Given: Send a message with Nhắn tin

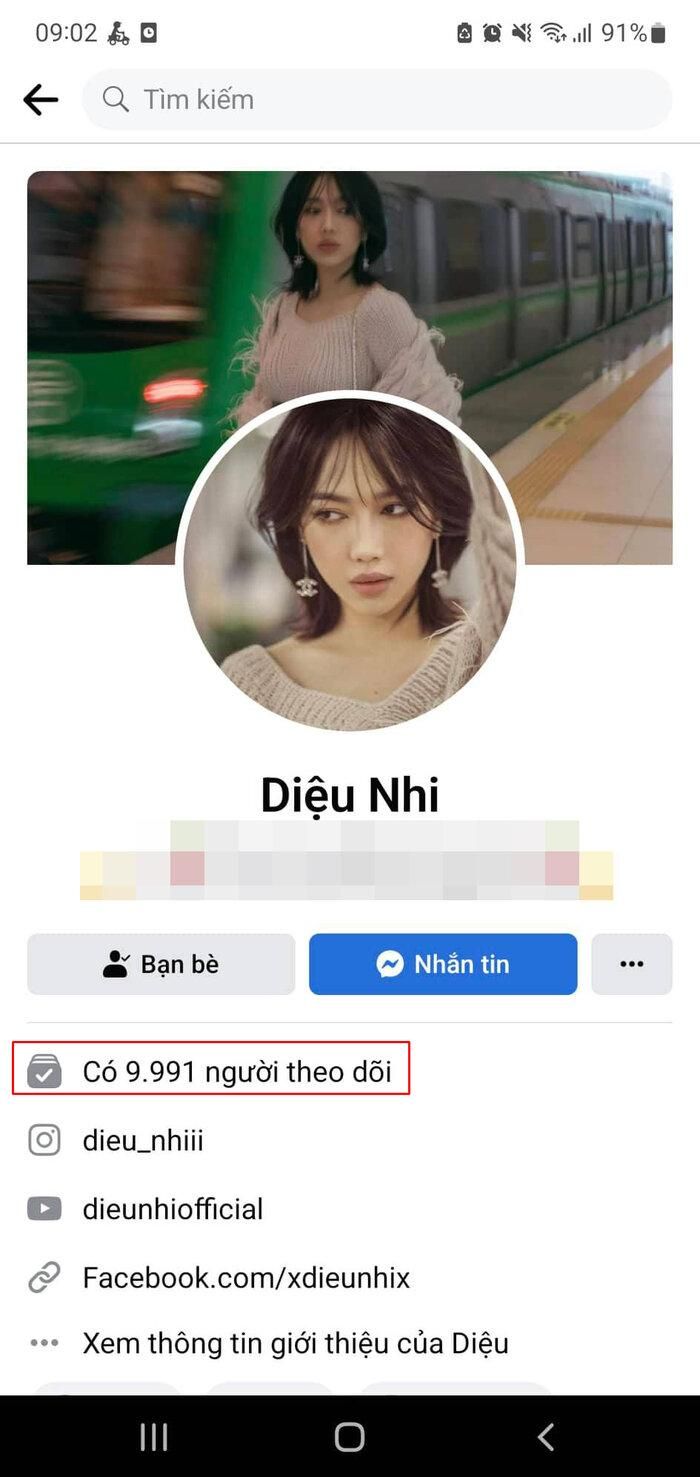Looking at the screenshot, I should click(x=443, y=964).
